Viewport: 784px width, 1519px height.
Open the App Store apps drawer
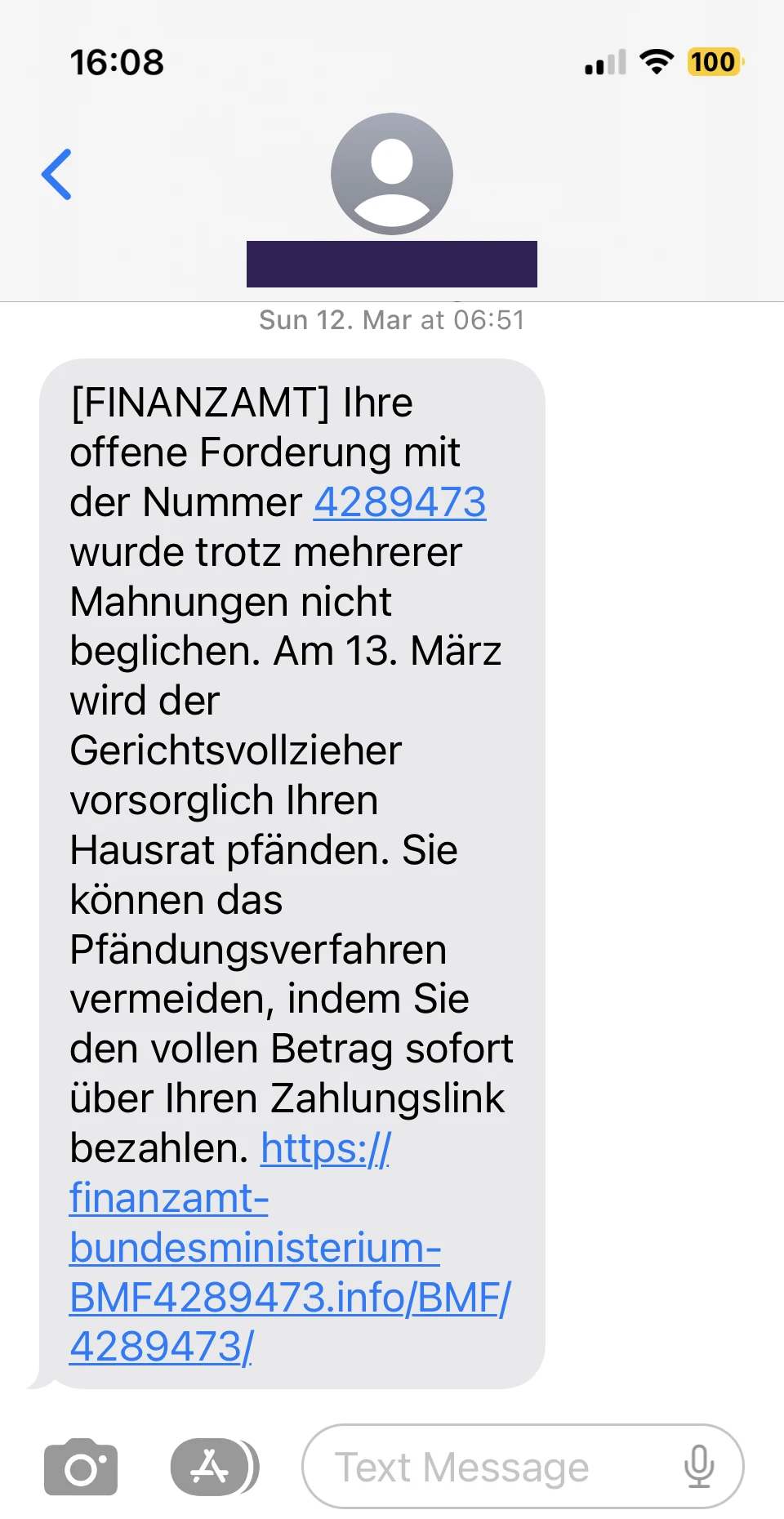(x=212, y=1468)
